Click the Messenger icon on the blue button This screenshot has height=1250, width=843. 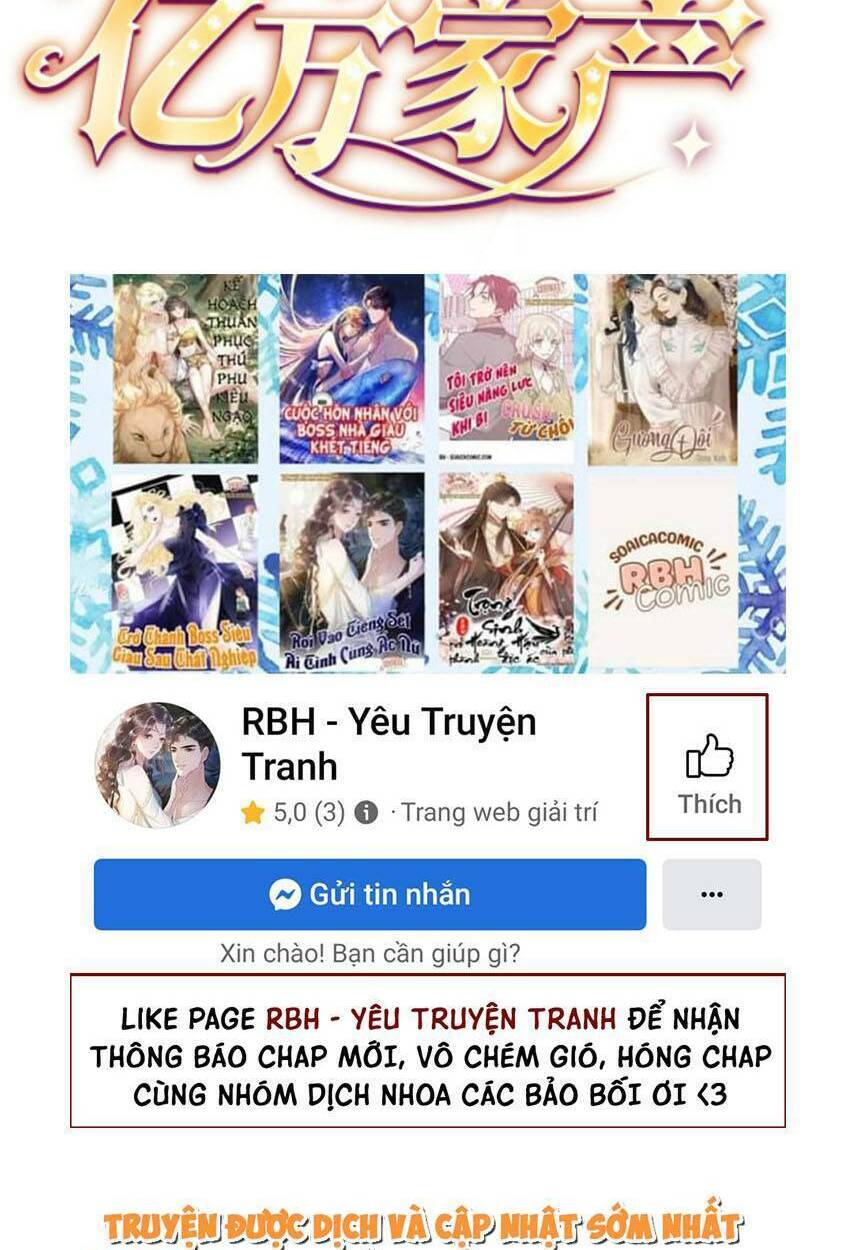coord(287,894)
